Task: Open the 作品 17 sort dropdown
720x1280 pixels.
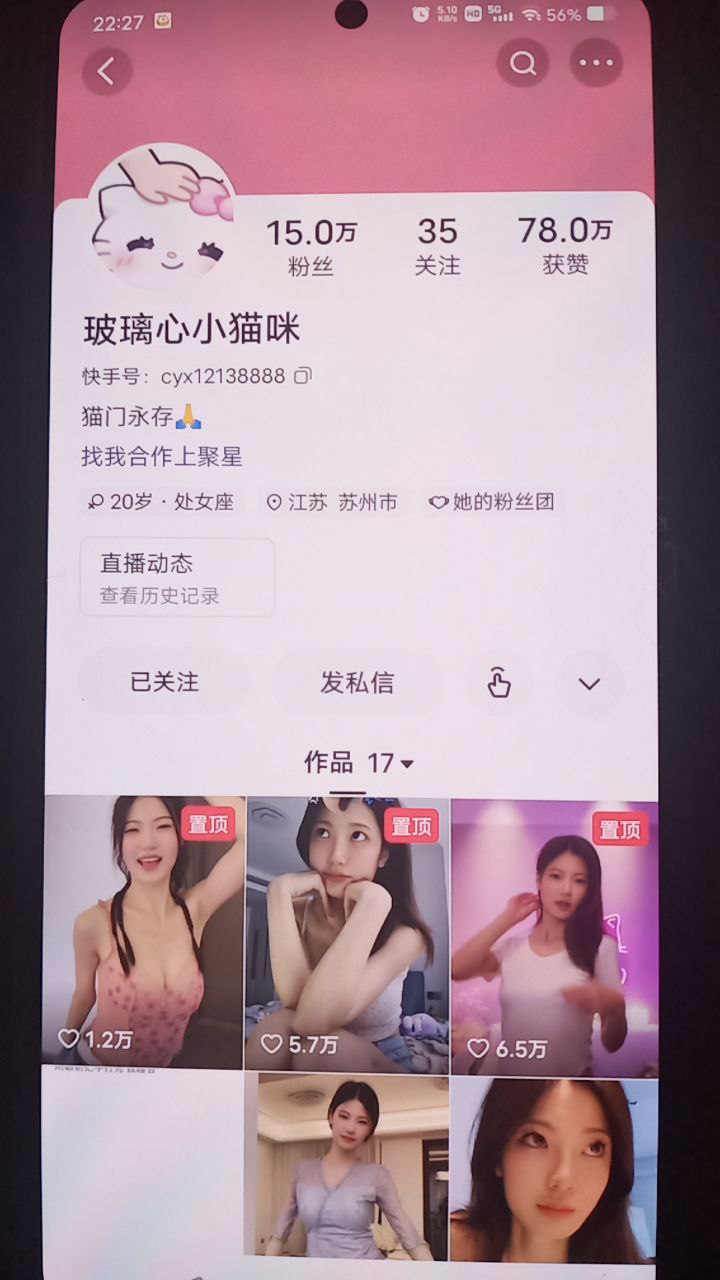Action: (358, 764)
